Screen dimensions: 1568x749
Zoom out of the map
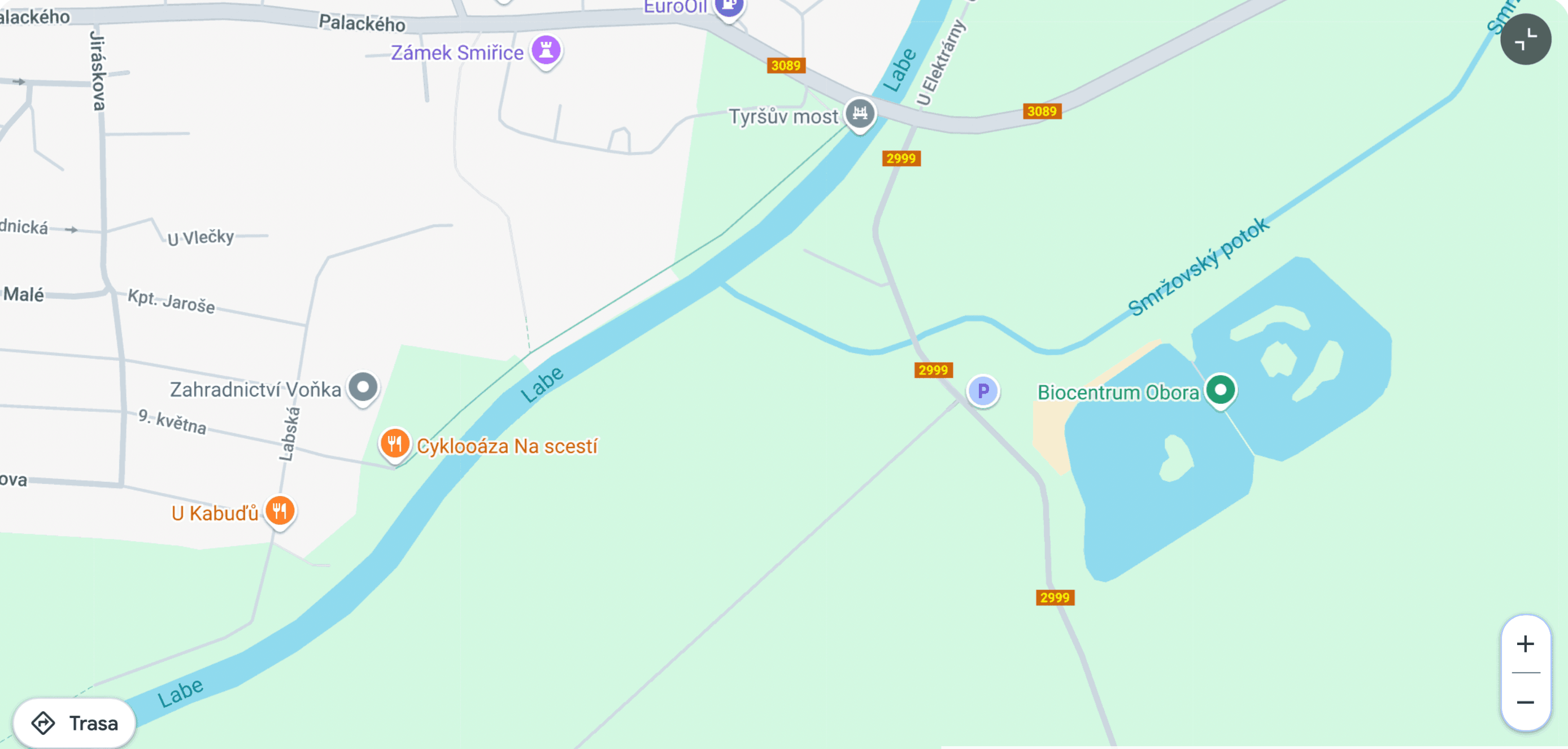1525,702
